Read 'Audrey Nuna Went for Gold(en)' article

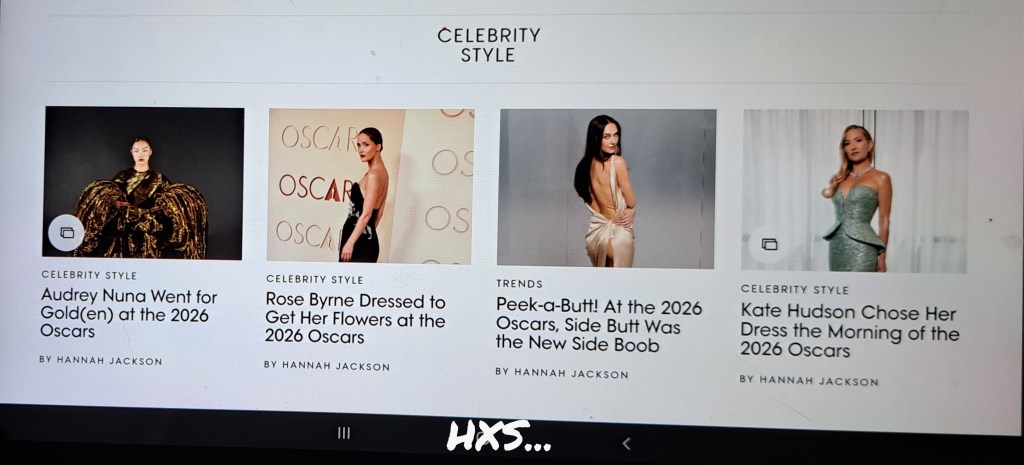128,313
